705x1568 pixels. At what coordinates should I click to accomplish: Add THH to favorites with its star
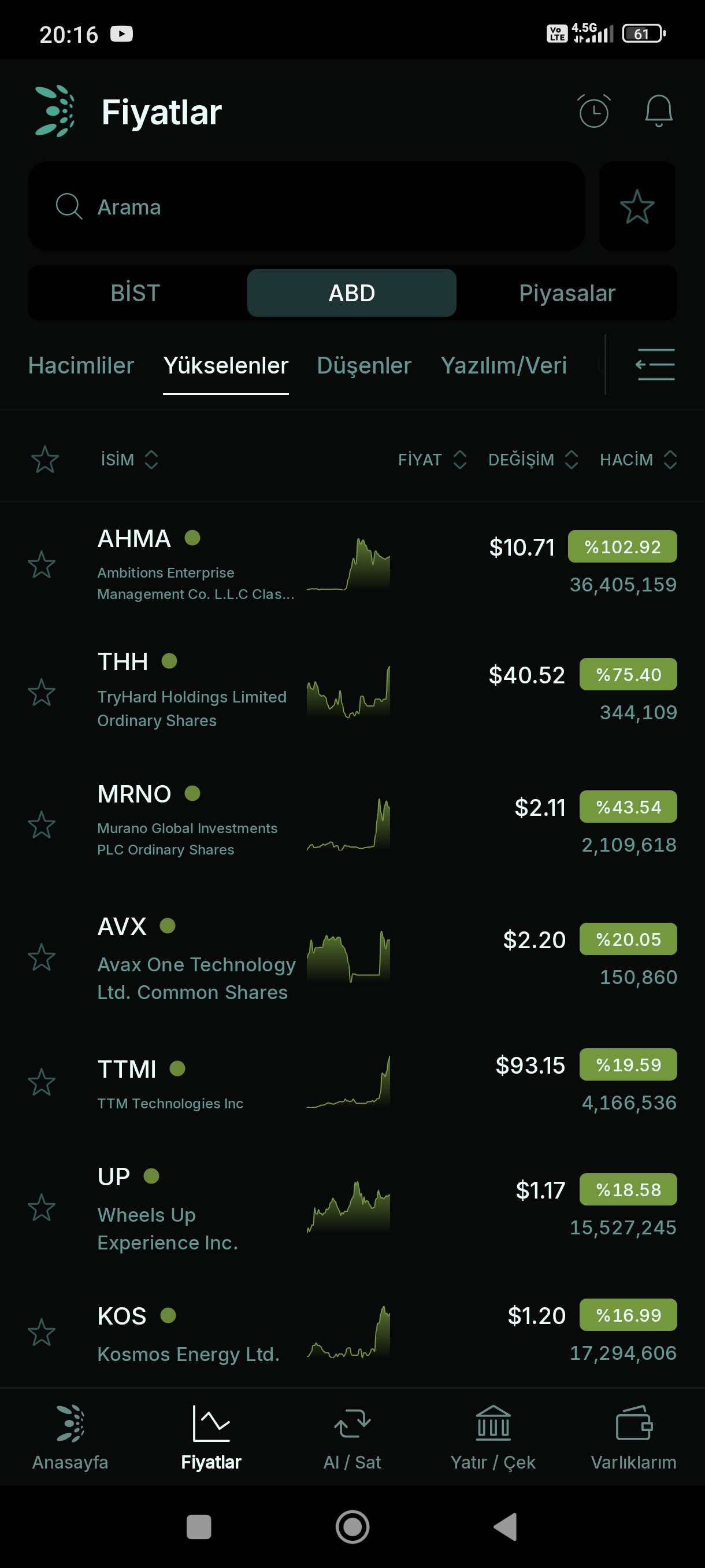coord(42,693)
